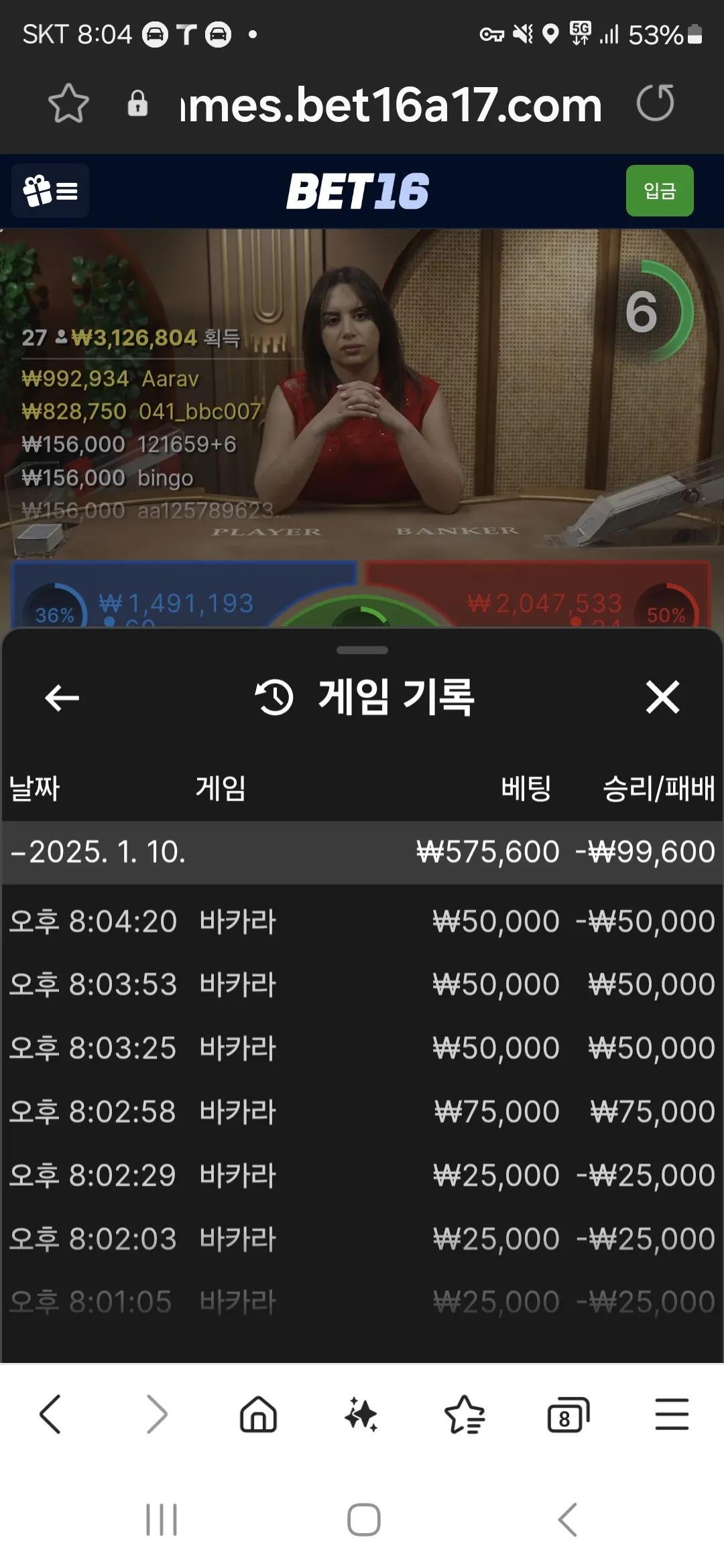
Task: Open the browser home page
Action: [258, 1414]
